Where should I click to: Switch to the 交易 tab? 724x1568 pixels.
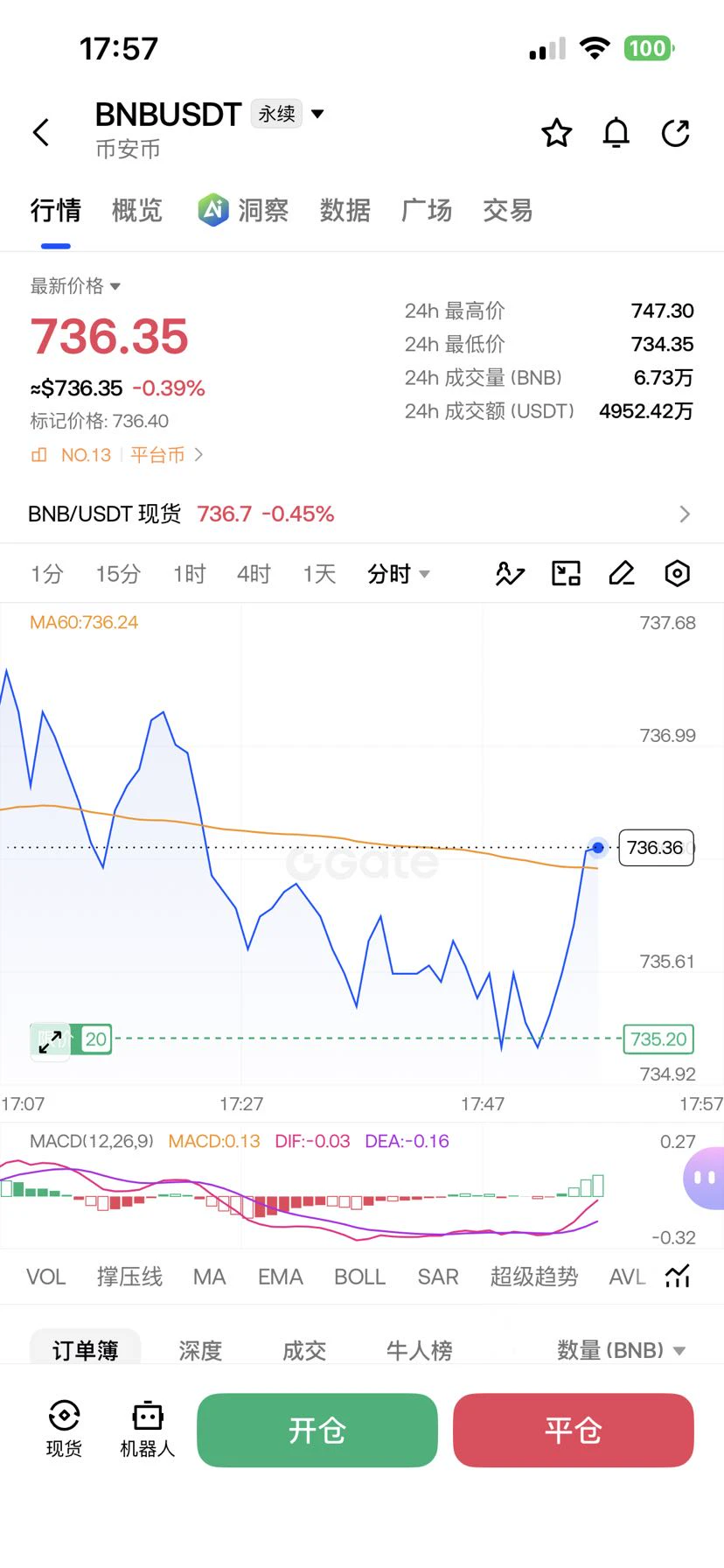point(508,210)
